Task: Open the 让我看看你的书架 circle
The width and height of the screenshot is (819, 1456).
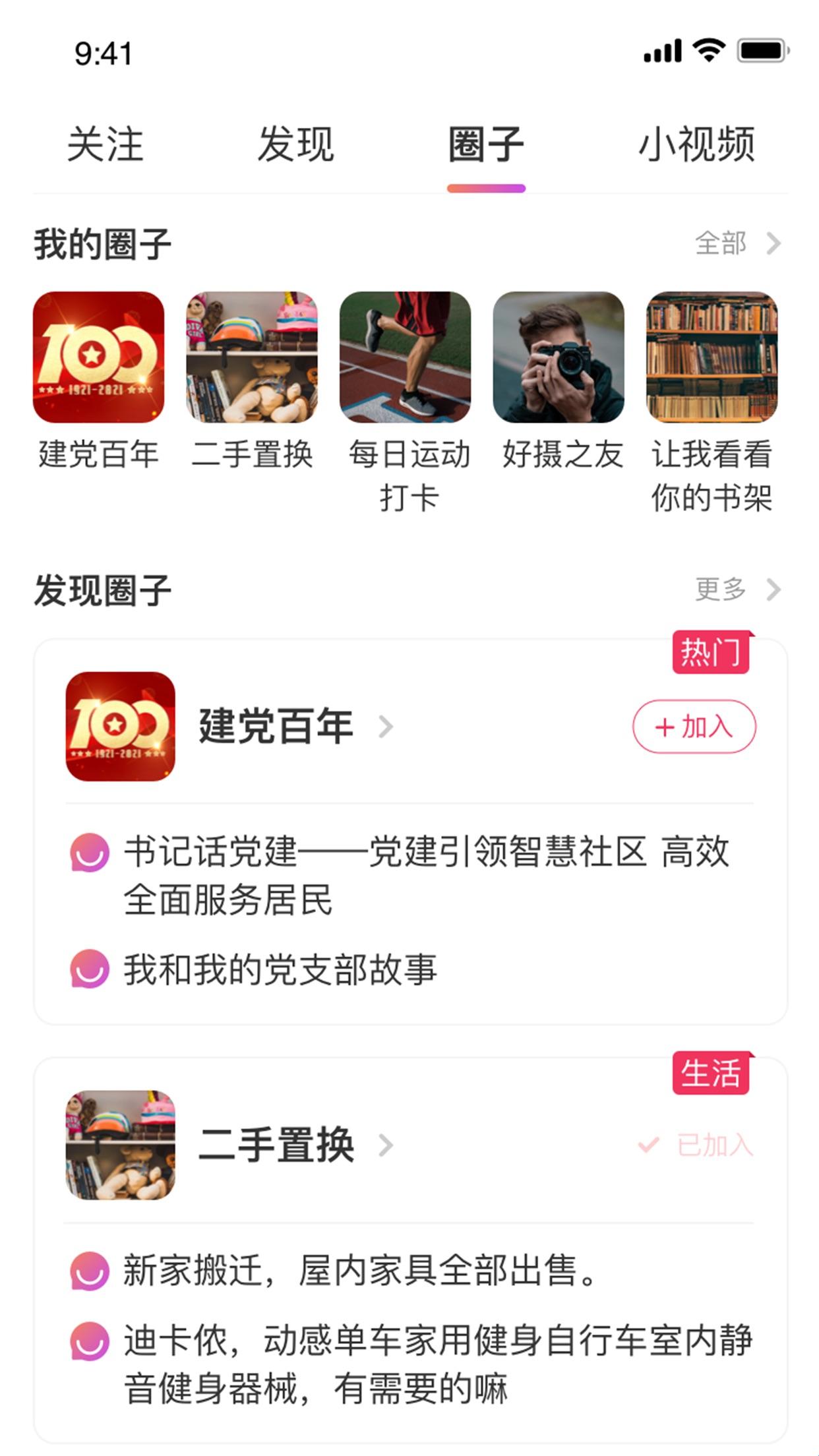Action: coord(712,357)
